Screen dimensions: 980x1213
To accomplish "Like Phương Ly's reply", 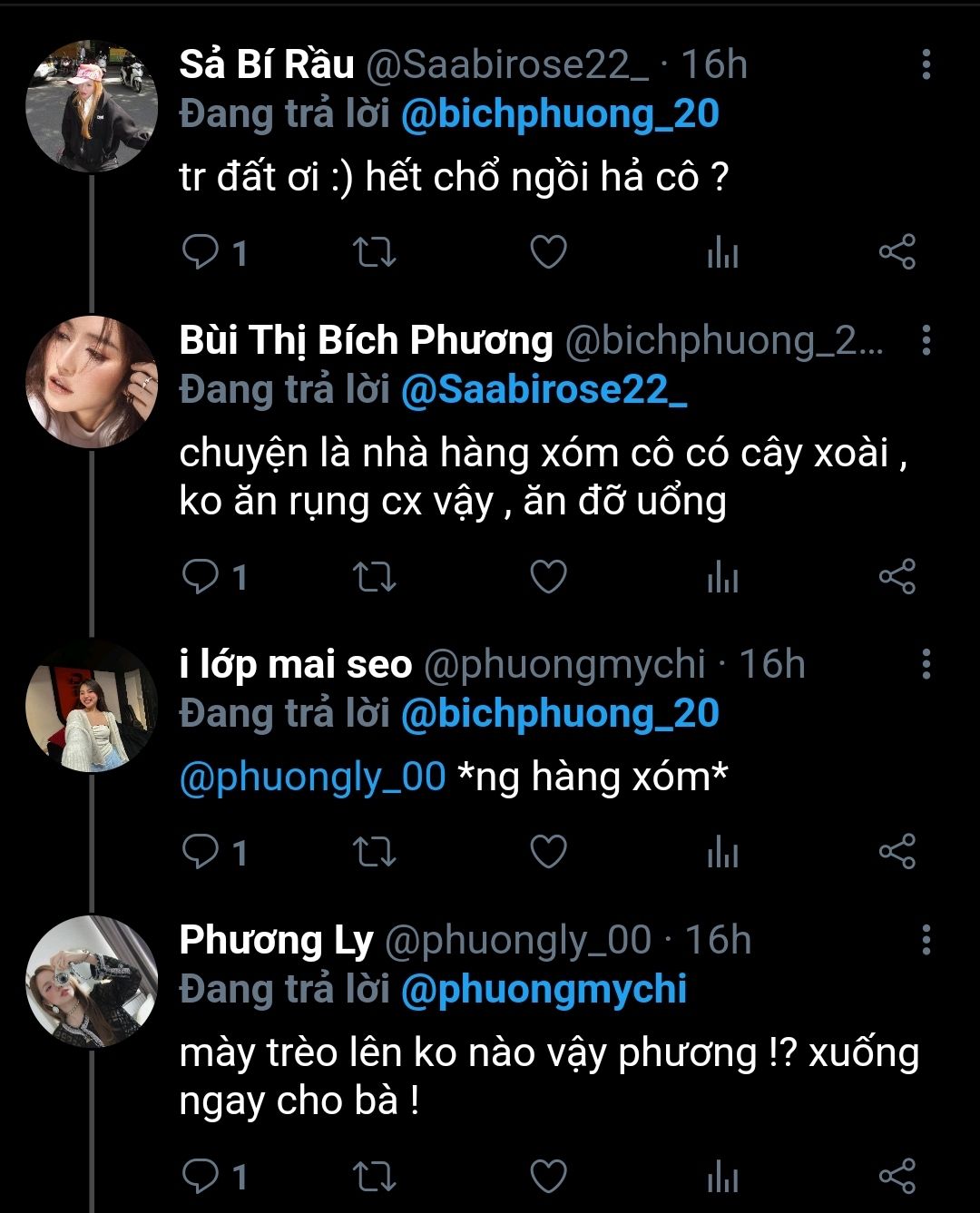I will (x=548, y=1176).
